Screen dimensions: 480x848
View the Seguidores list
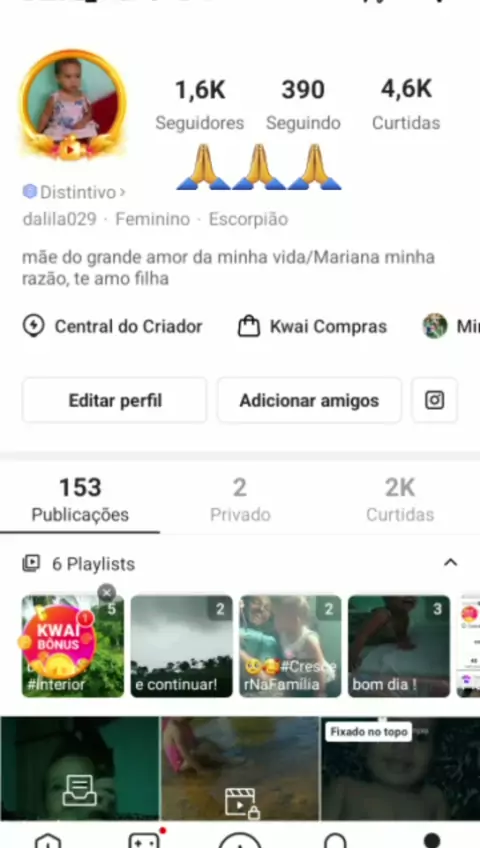pyautogui.click(x=199, y=105)
